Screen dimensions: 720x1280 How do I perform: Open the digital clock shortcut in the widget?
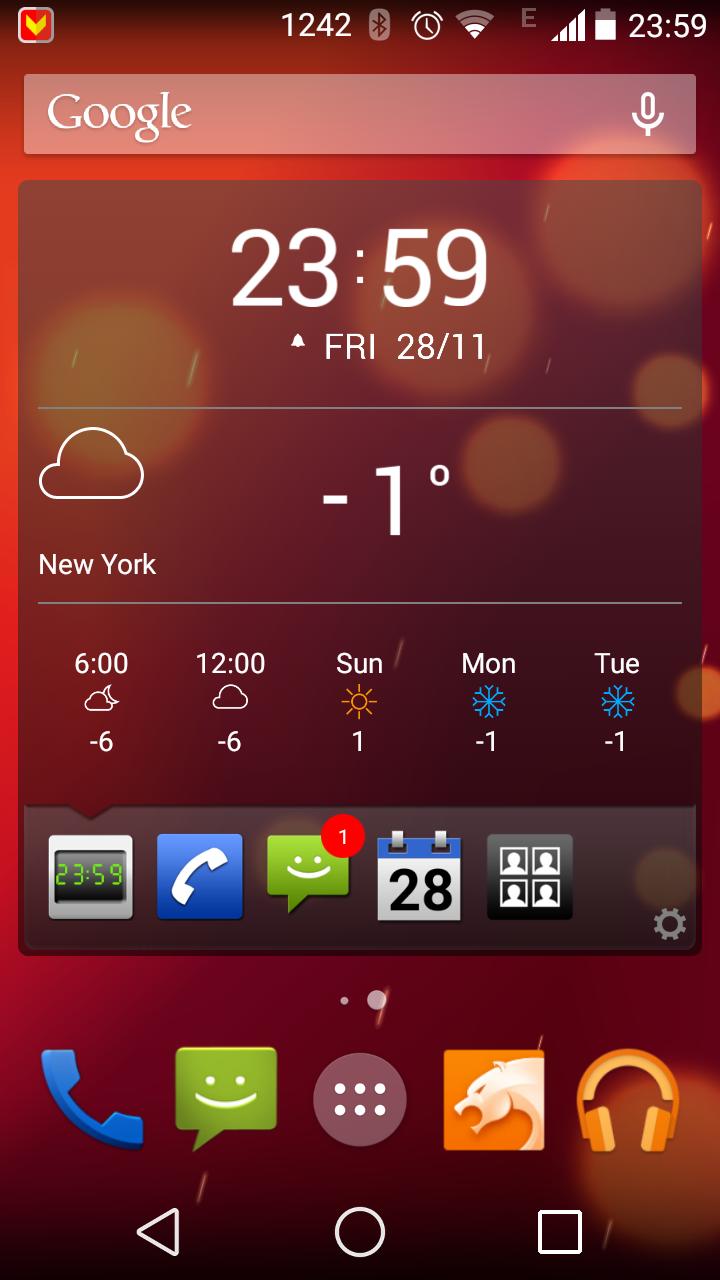pos(90,877)
